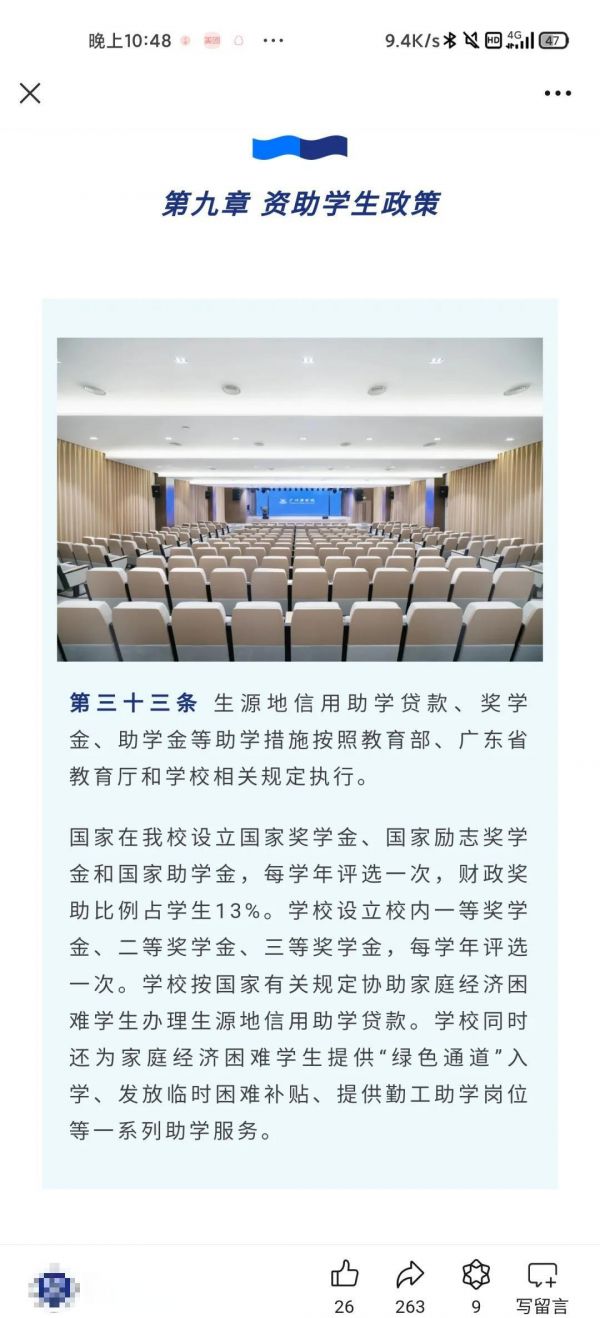View the lecture hall photo
This screenshot has height=1318, width=600.
coord(300,499)
